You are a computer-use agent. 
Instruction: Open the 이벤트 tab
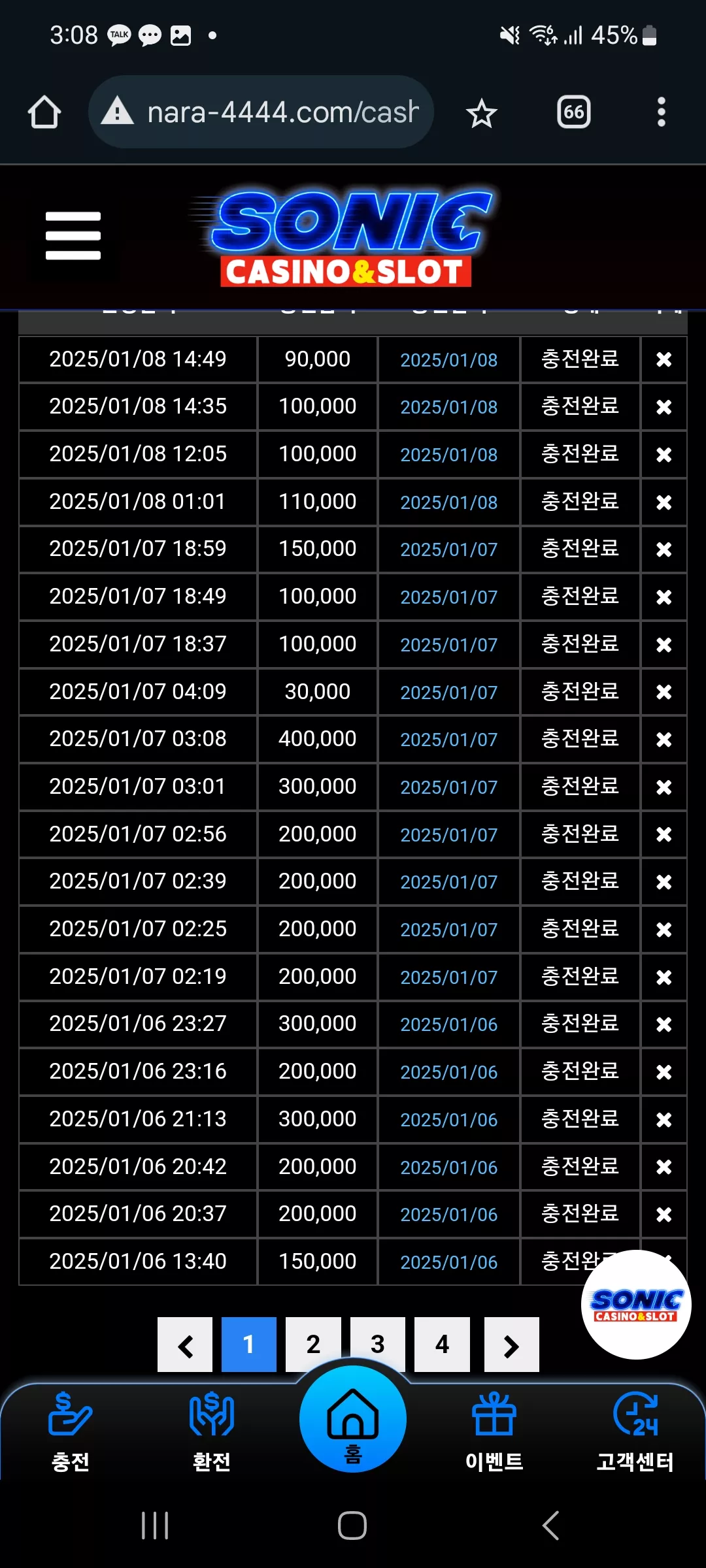494,1432
